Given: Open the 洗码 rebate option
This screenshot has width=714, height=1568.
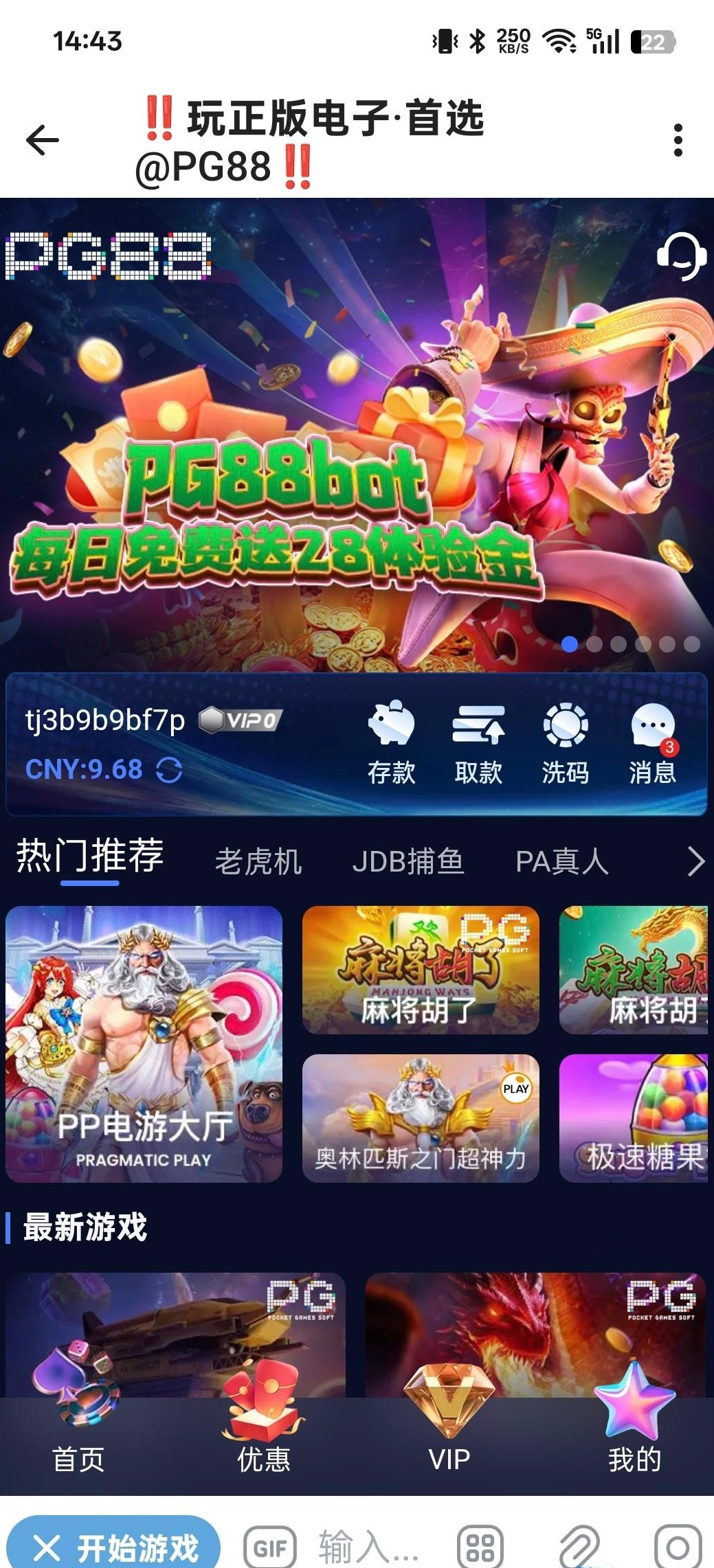Looking at the screenshot, I should [x=565, y=742].
